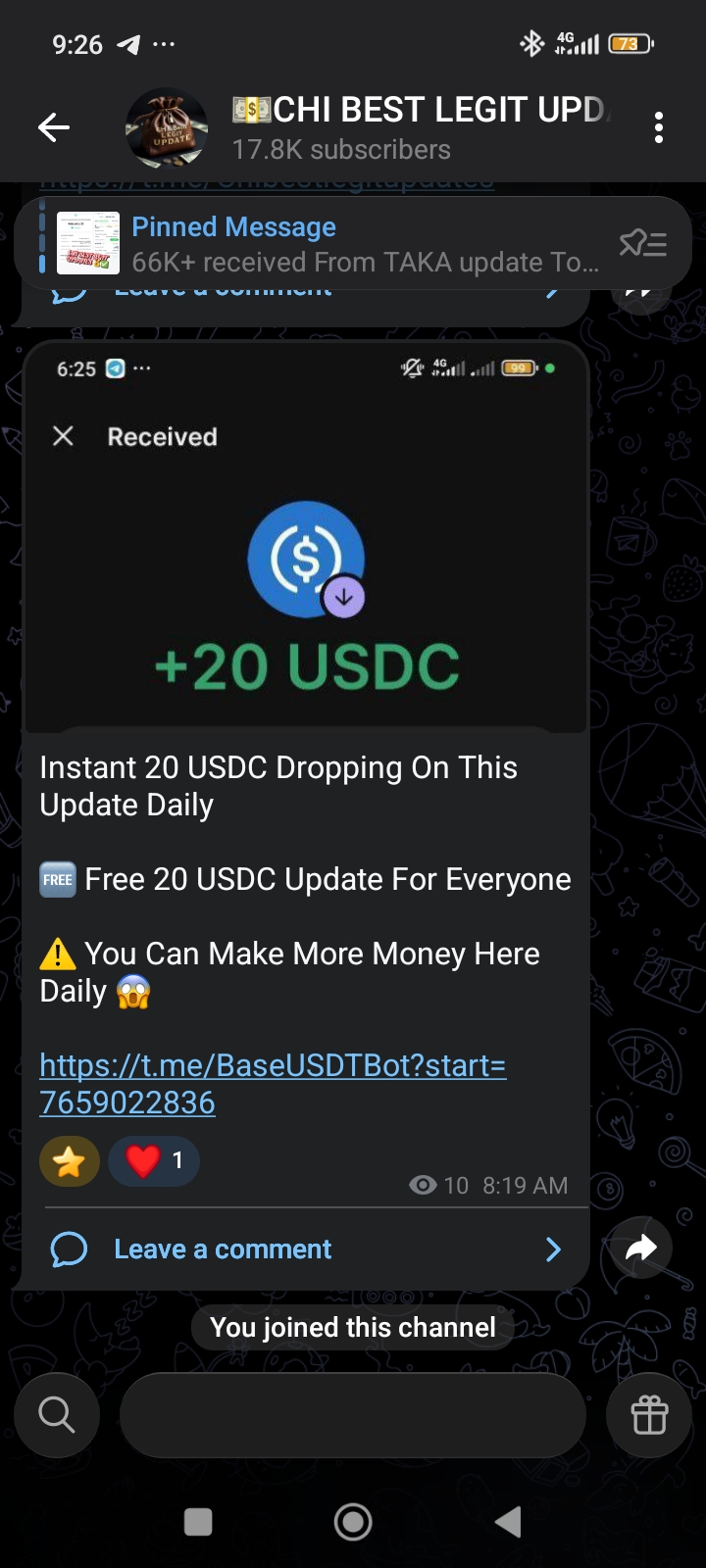Share the 20 USDC post
Viewport: 706px width, 1568px height.
[x=640, y=1248]
